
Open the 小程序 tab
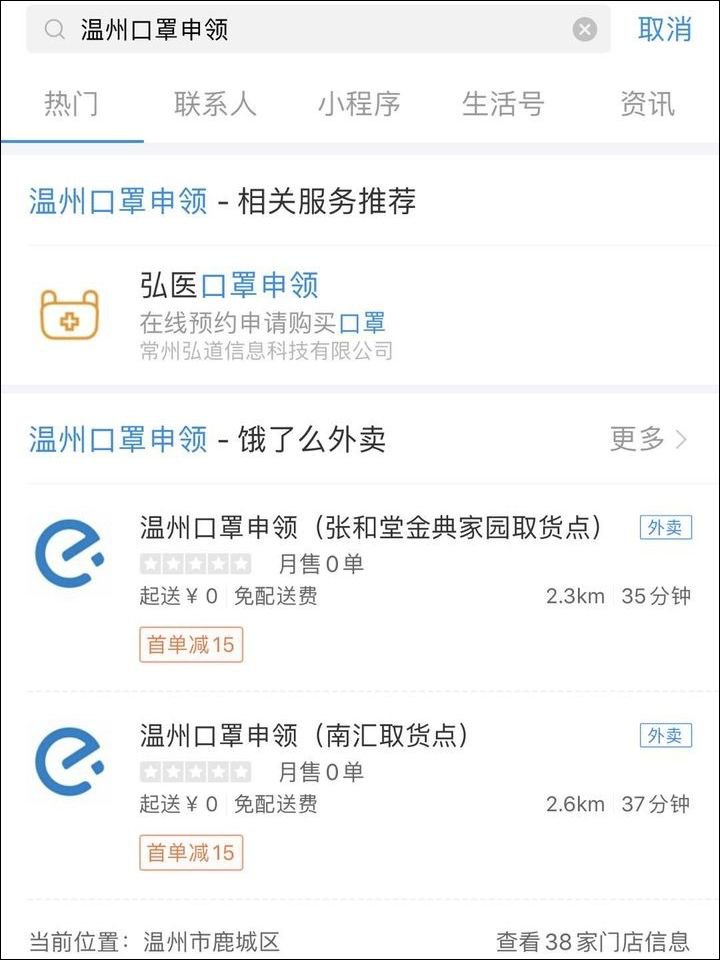click(x=359, y=104)
